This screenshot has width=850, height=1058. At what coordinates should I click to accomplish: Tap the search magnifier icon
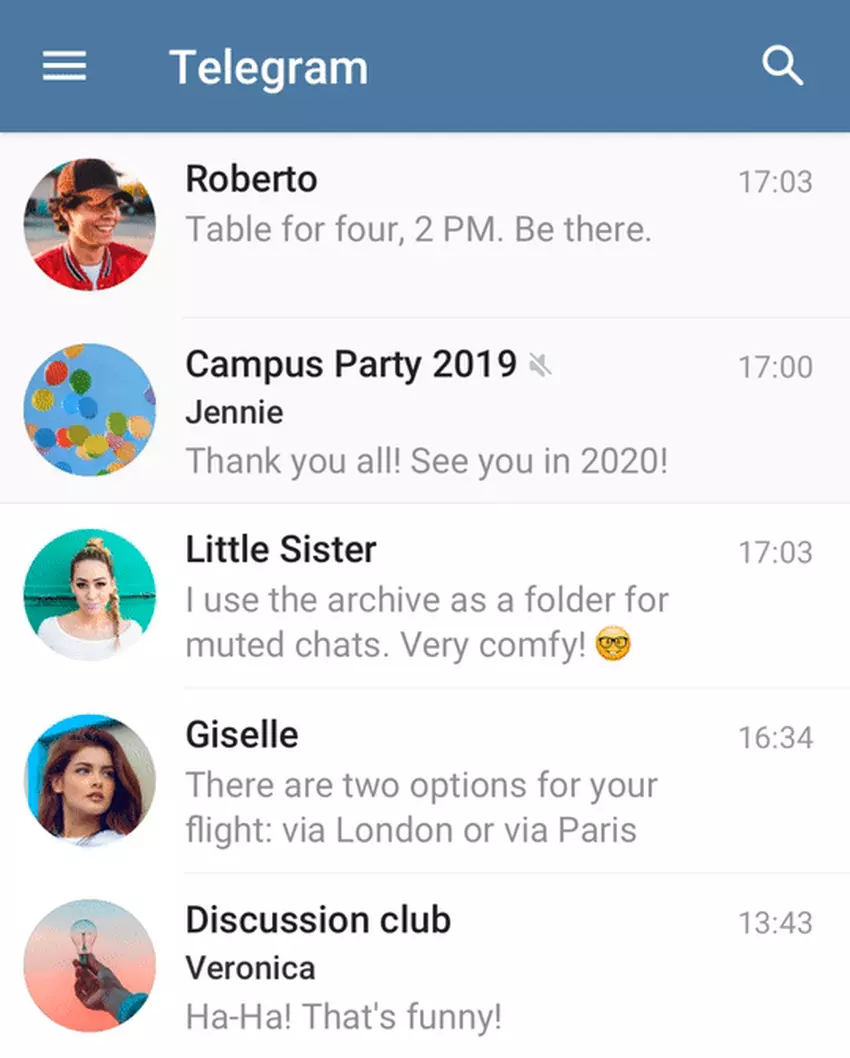tap(782, 67)
